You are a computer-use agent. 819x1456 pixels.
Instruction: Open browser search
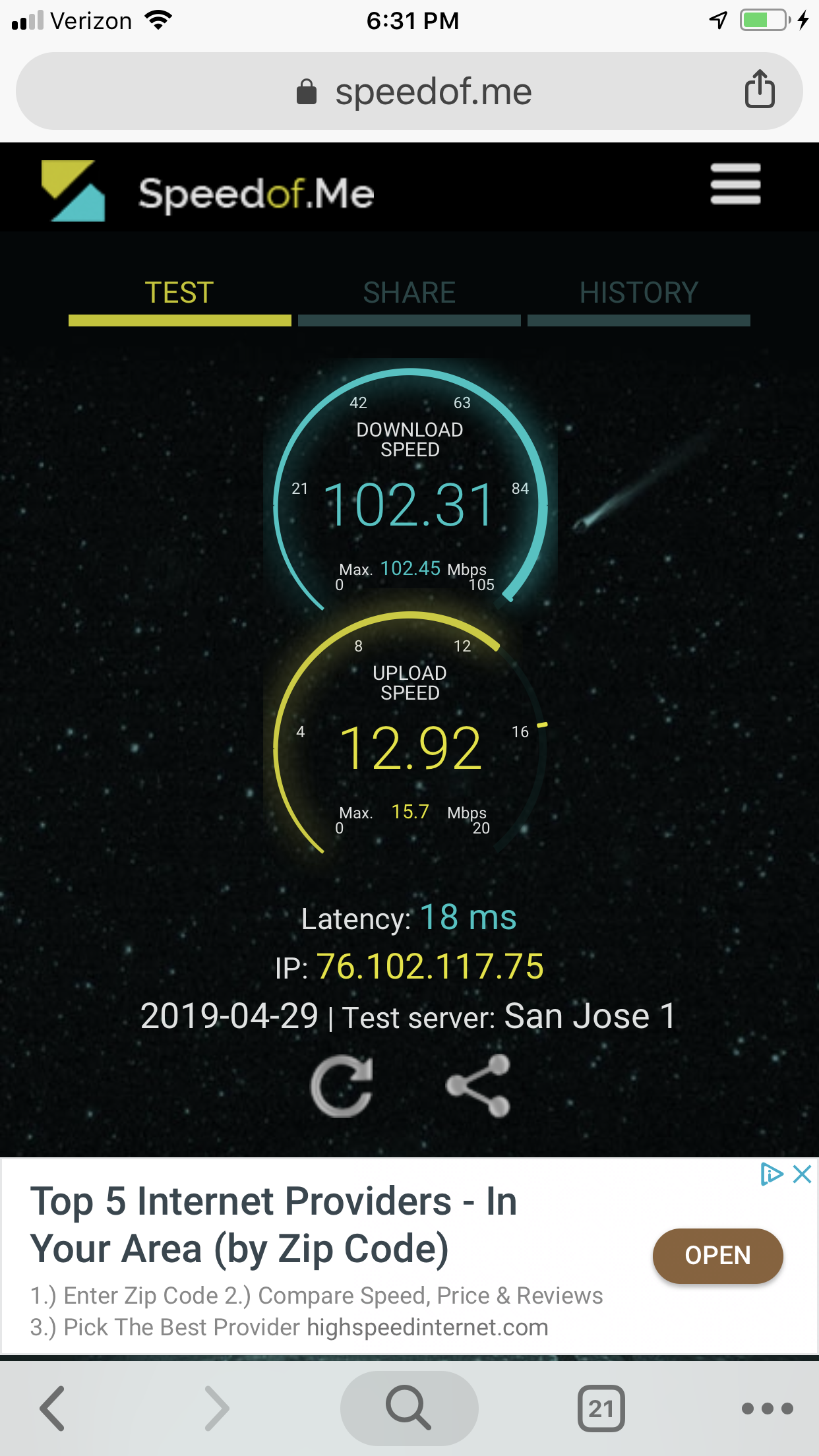click(409, 1408)
